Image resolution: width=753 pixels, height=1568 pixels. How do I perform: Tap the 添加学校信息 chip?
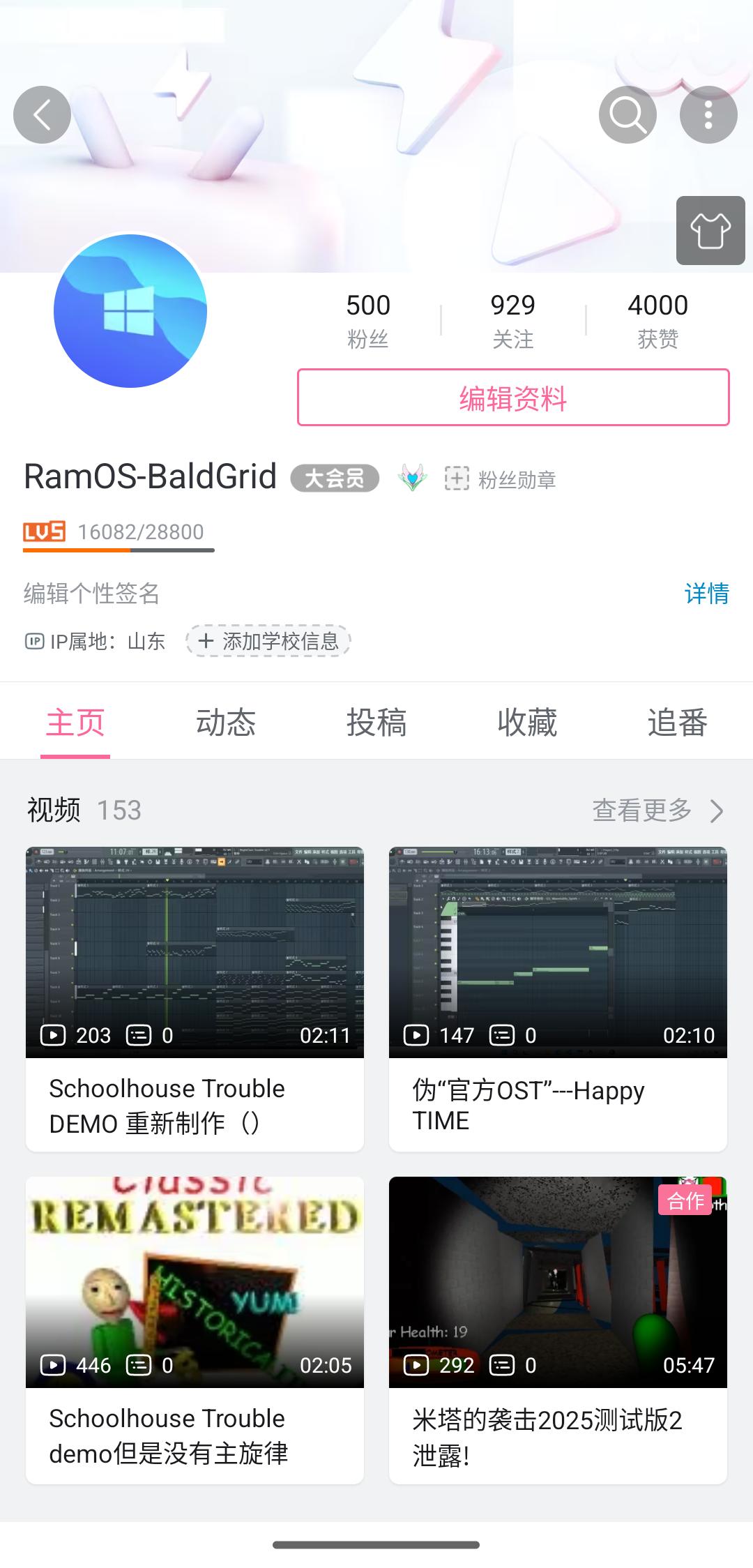click(268, 641)
